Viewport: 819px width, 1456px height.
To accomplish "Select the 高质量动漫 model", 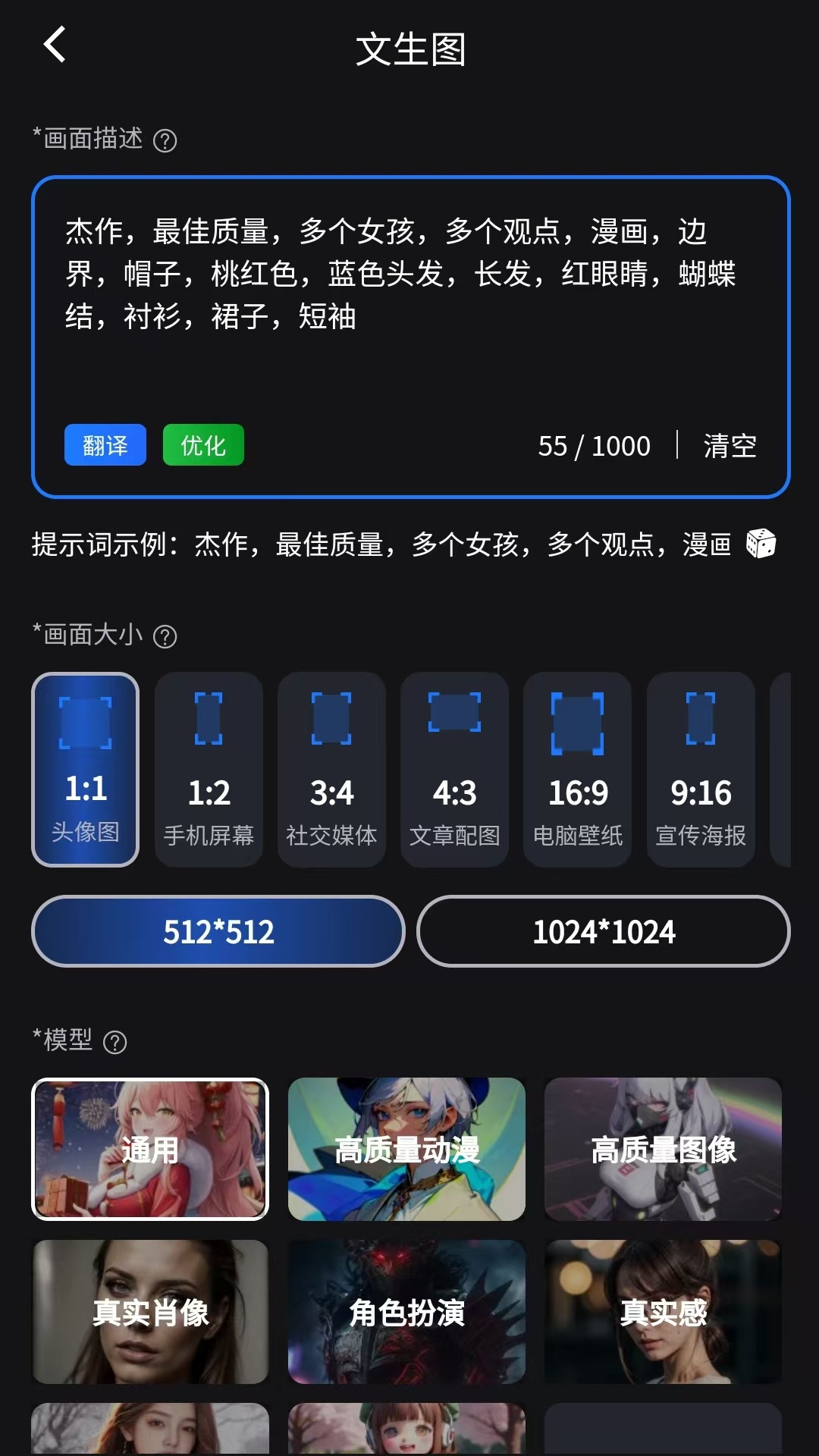I will pyautogui.click(x=406, y=1149).
